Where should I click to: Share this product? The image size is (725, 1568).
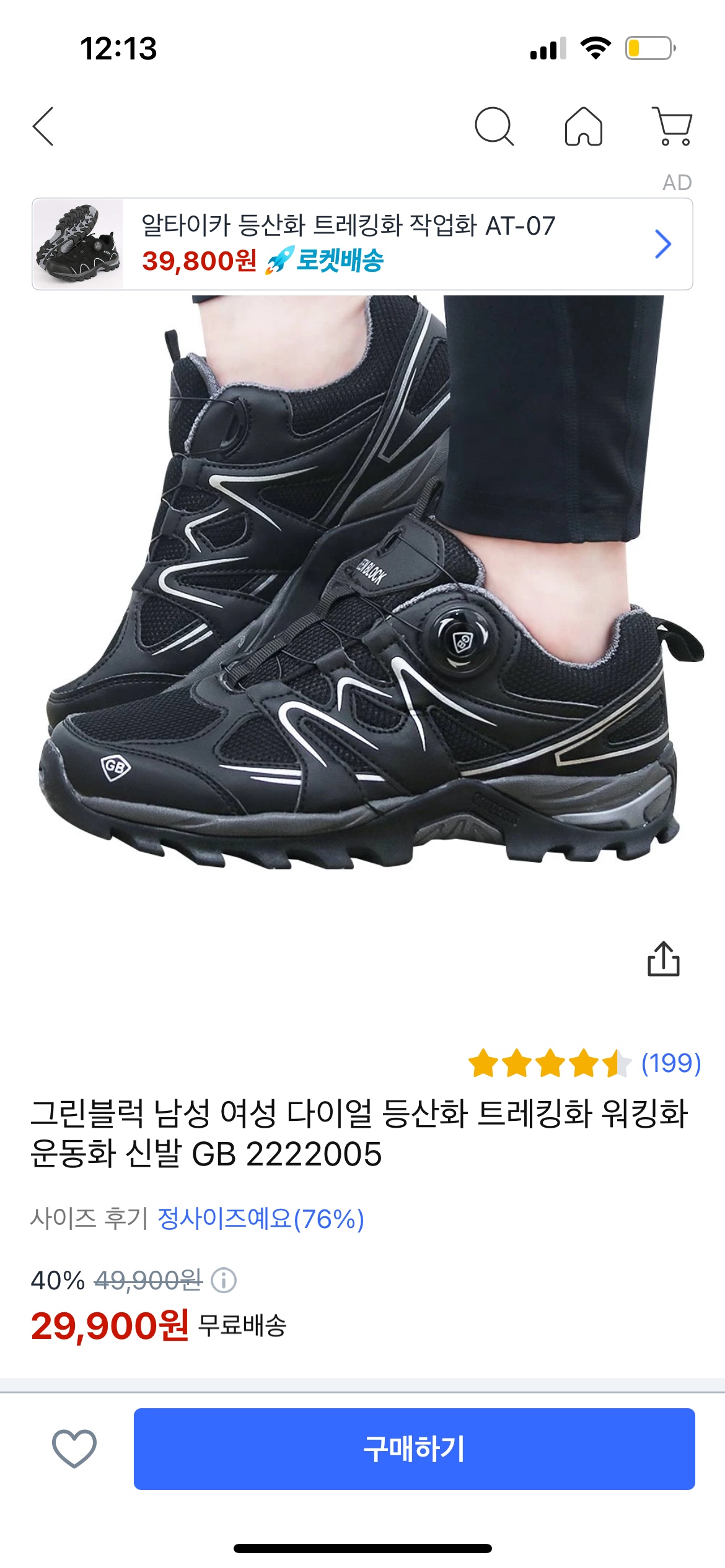(663, 959)
